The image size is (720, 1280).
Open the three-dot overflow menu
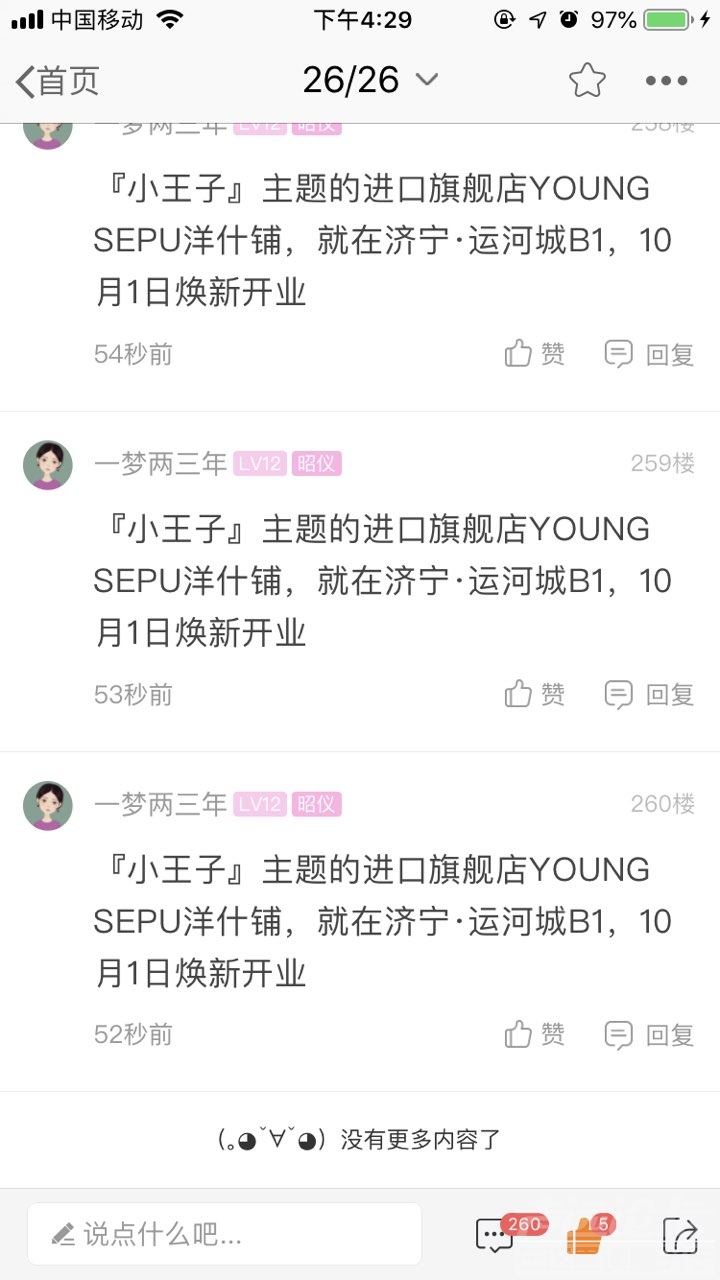666,81
